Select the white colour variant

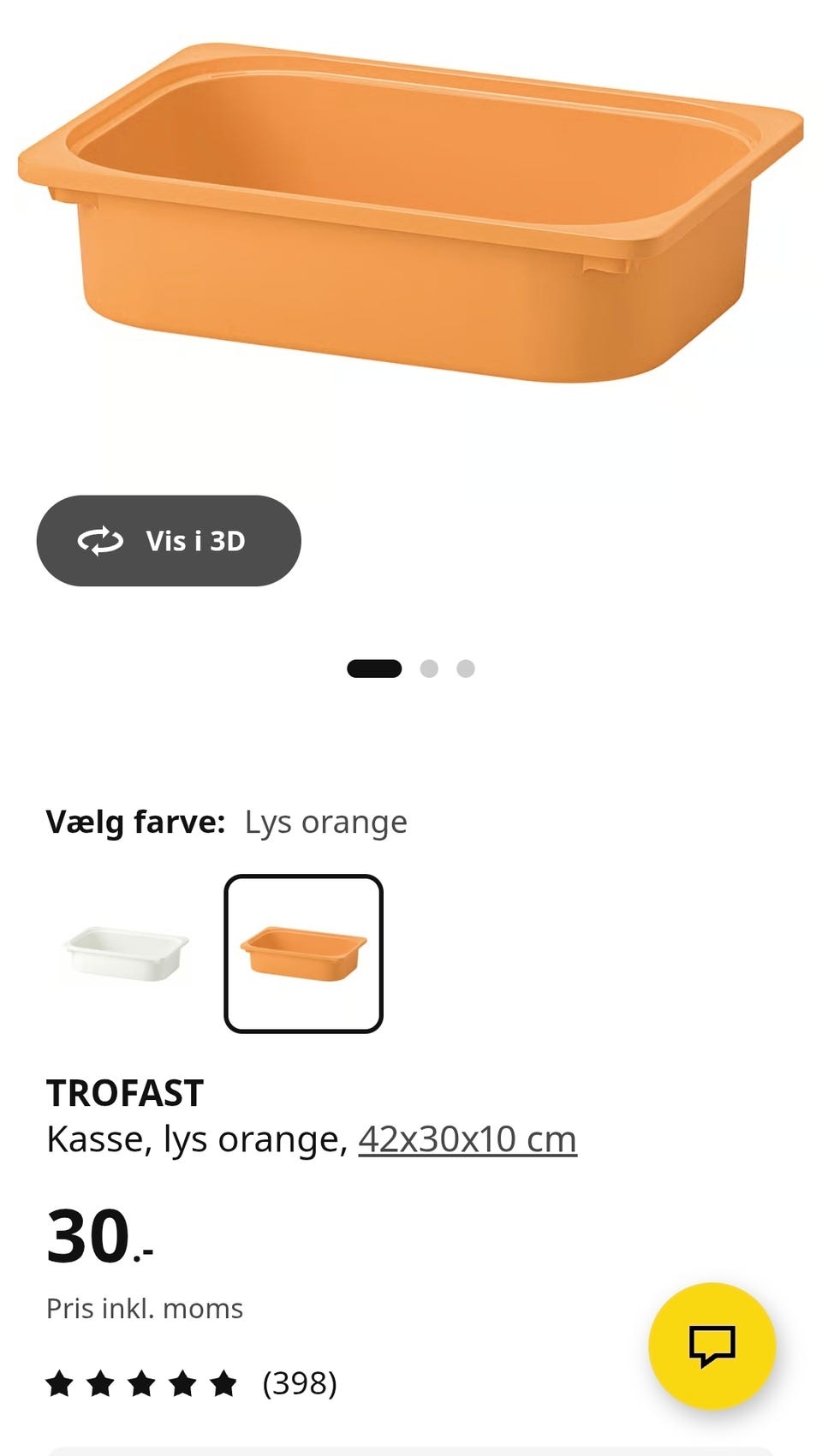127,954
